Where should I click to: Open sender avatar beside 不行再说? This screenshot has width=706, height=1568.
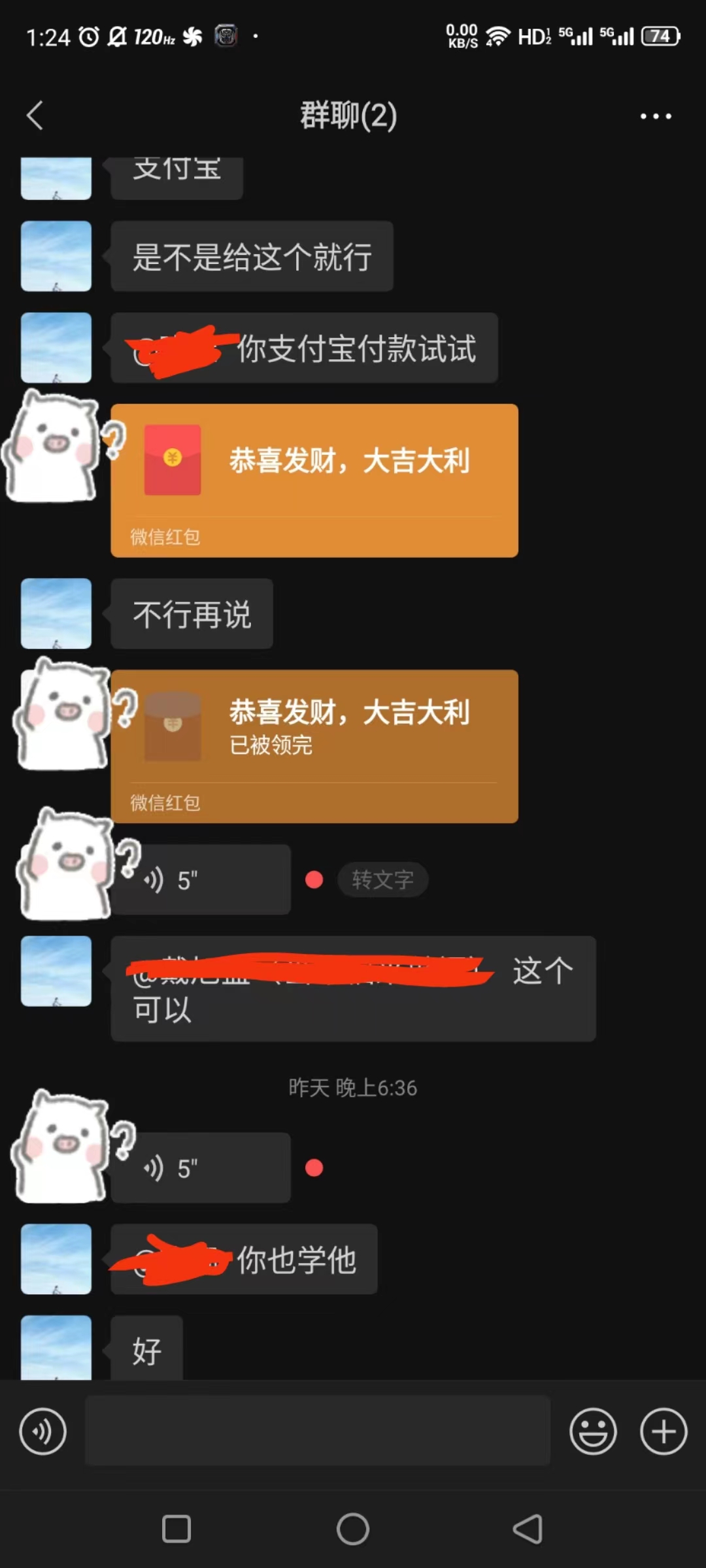pos(56,613)
